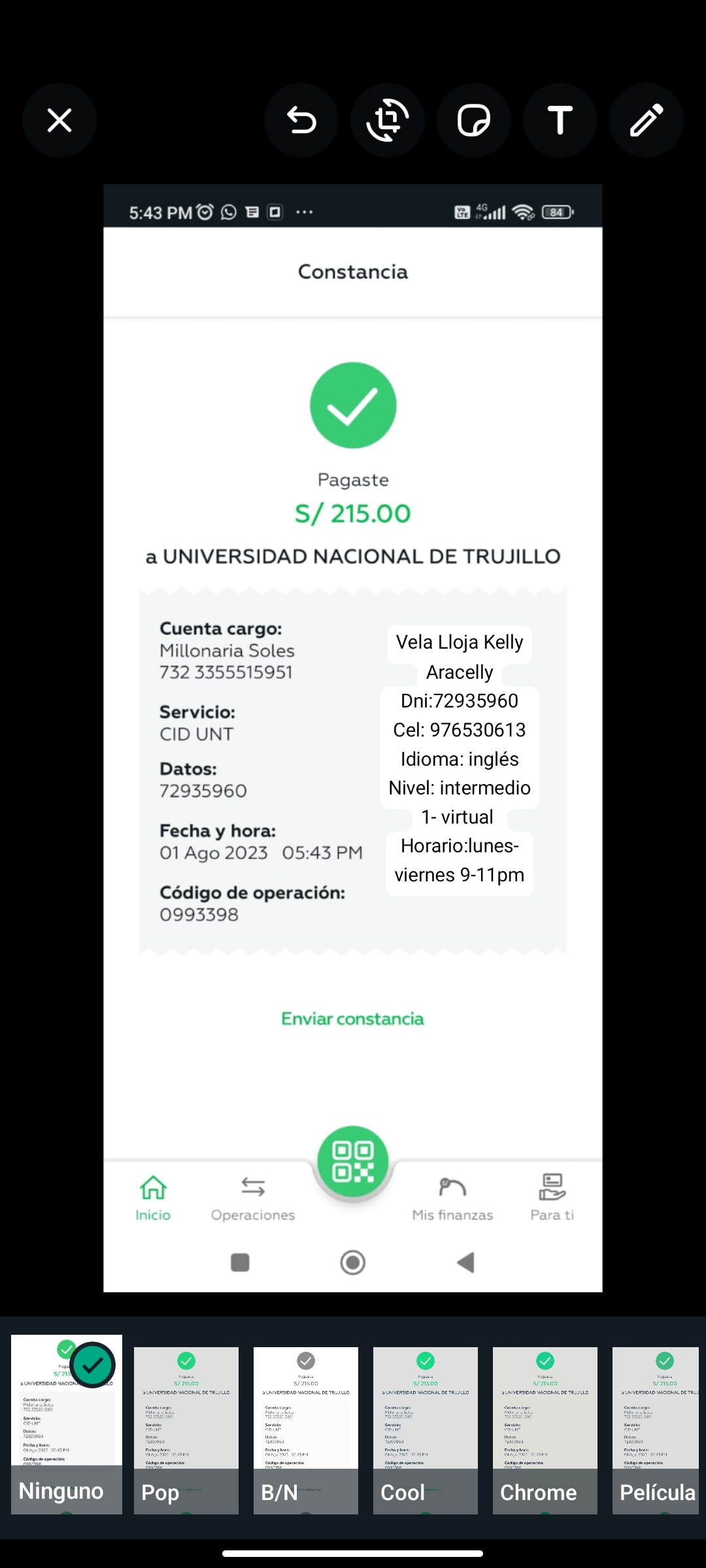Apply the Pop filter
The width and height of the screenshot is (706, 1568).
[186, 1431]
